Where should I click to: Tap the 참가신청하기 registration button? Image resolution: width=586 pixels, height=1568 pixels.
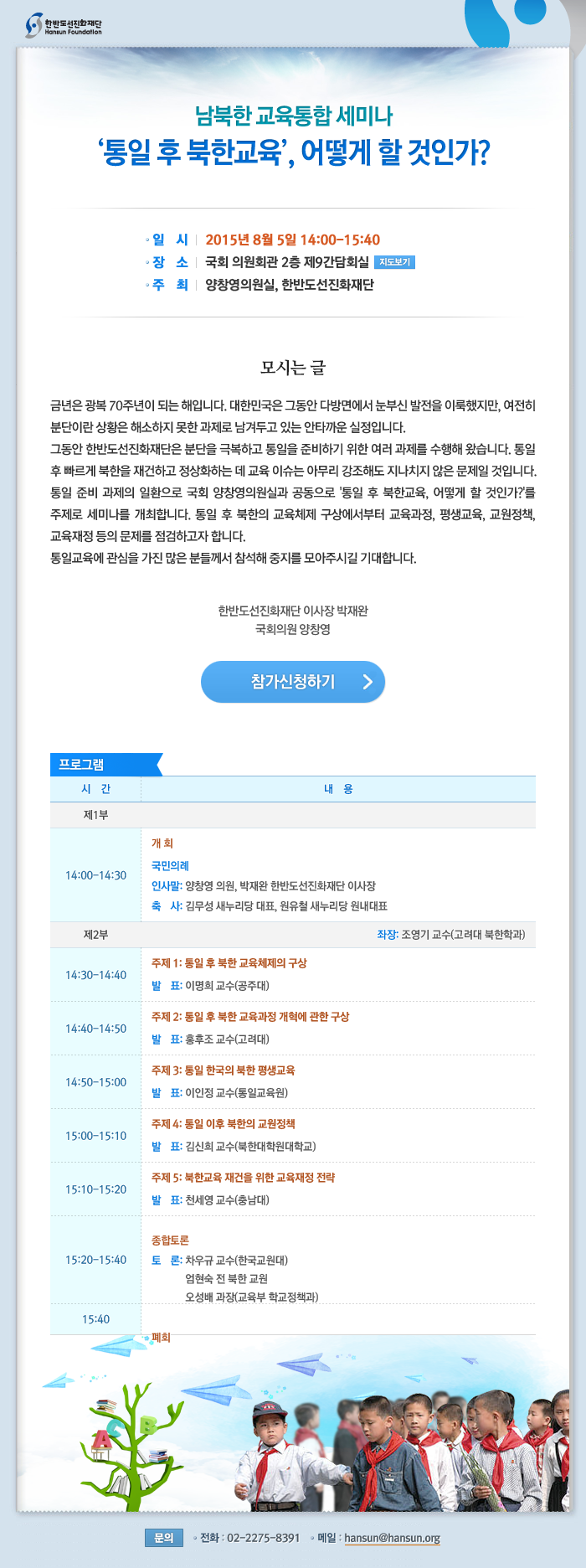tap(293, 682)
